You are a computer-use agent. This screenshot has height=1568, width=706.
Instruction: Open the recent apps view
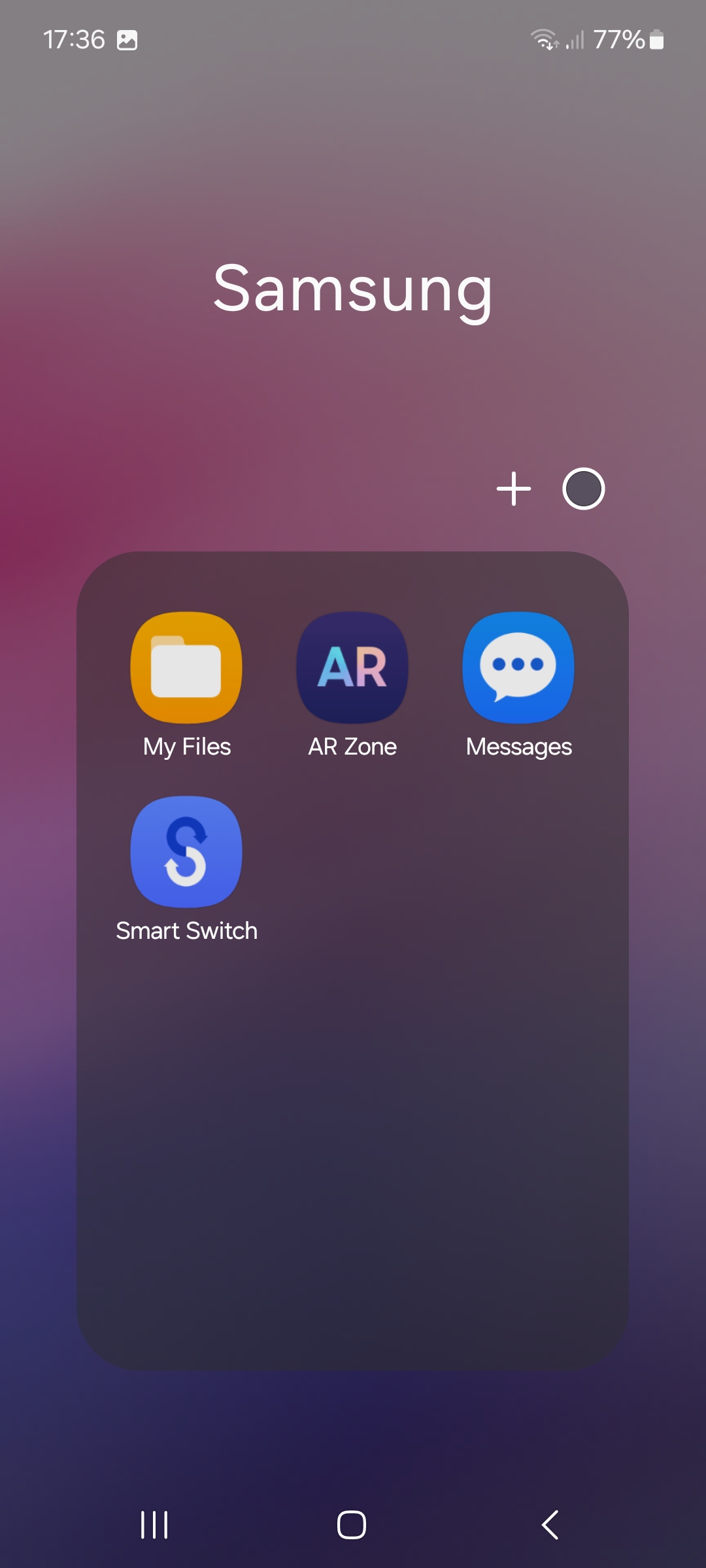(154, 1525)
